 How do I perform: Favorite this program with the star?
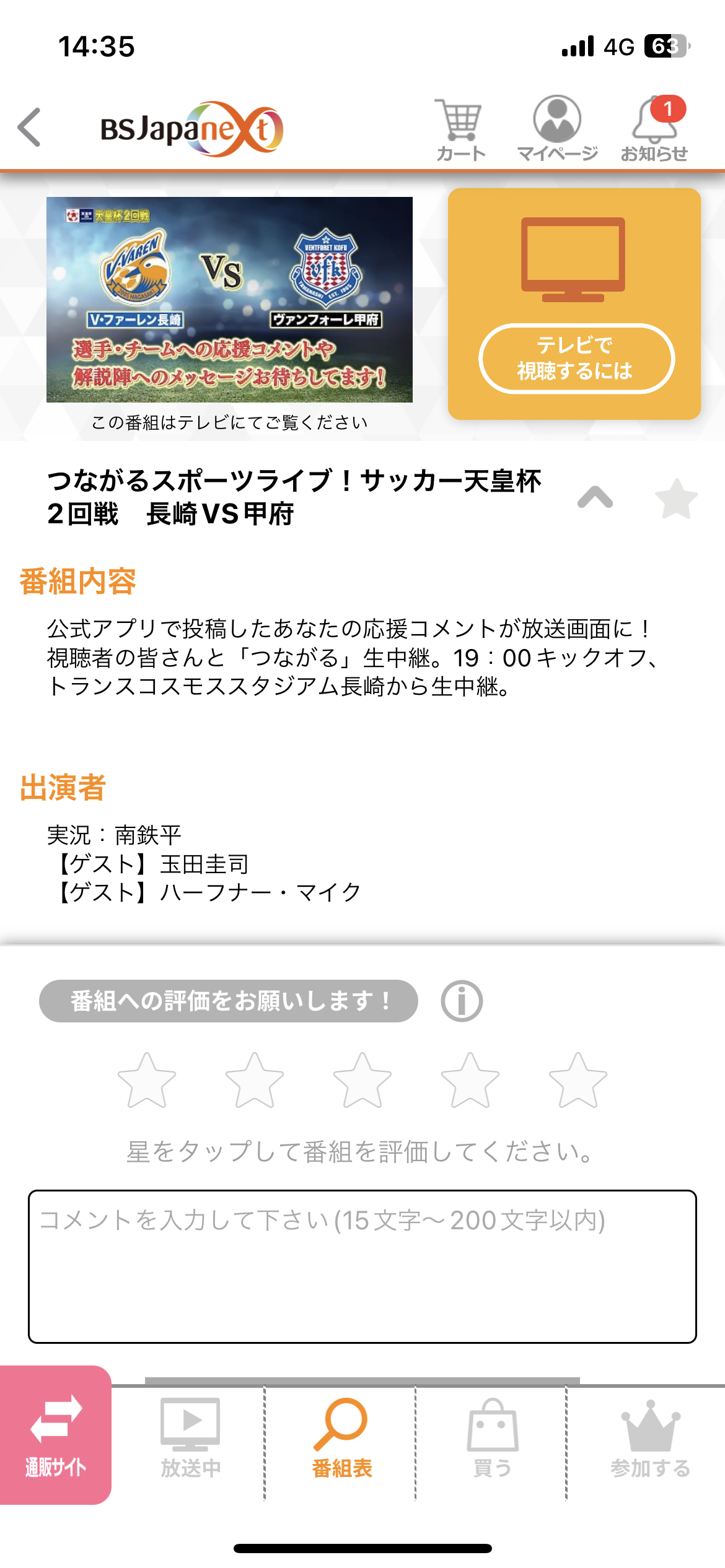pos(676,499)
